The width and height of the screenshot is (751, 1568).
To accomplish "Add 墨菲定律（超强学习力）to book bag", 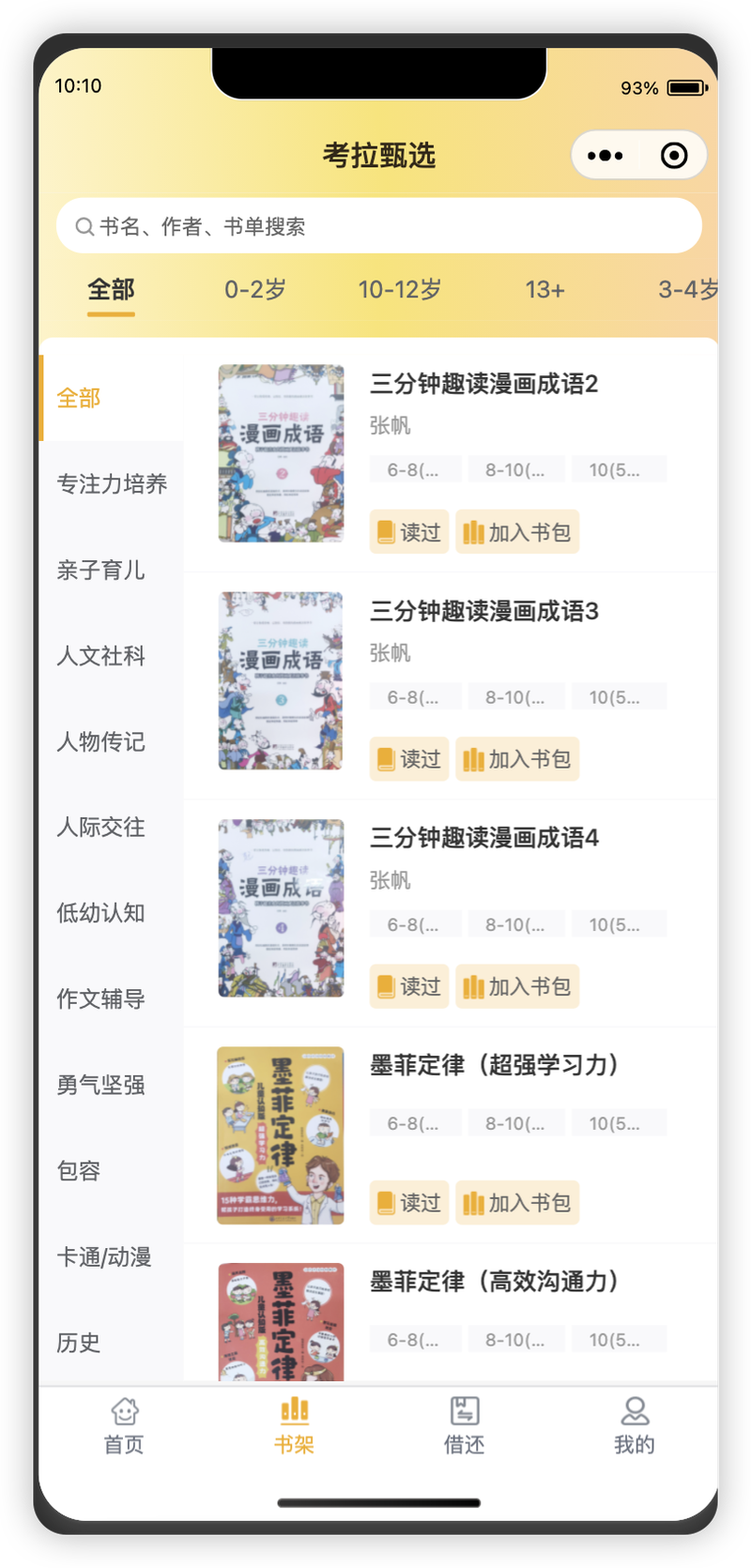I will 517,1203.
